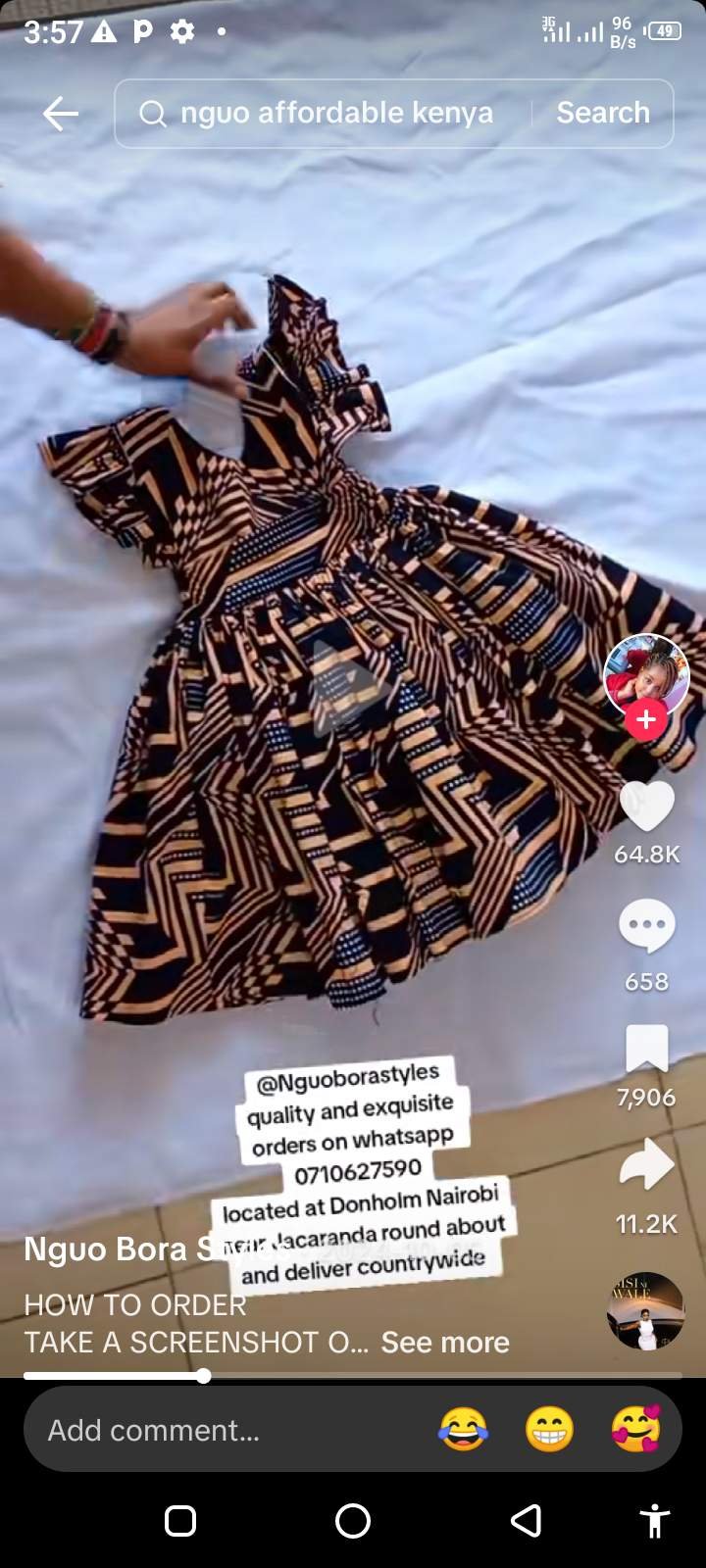Go to the system home screen

click(x=353, y=1521)
